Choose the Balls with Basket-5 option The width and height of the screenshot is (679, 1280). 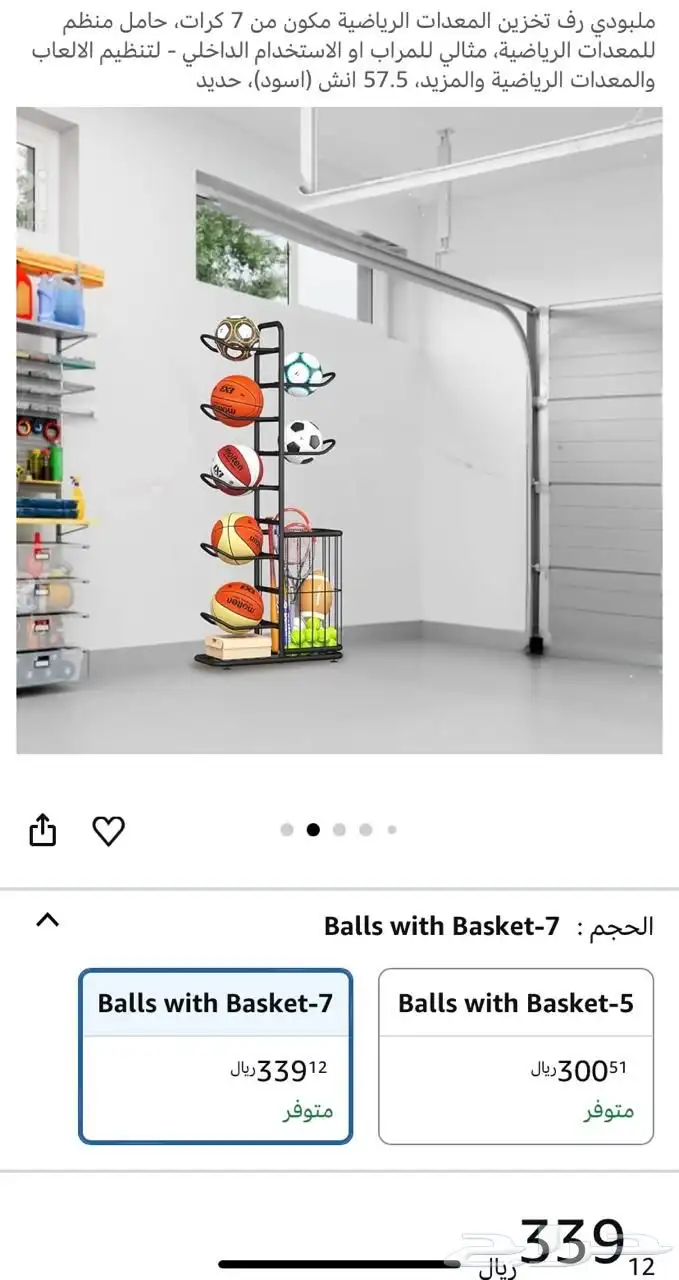[x=515, y=1055]
